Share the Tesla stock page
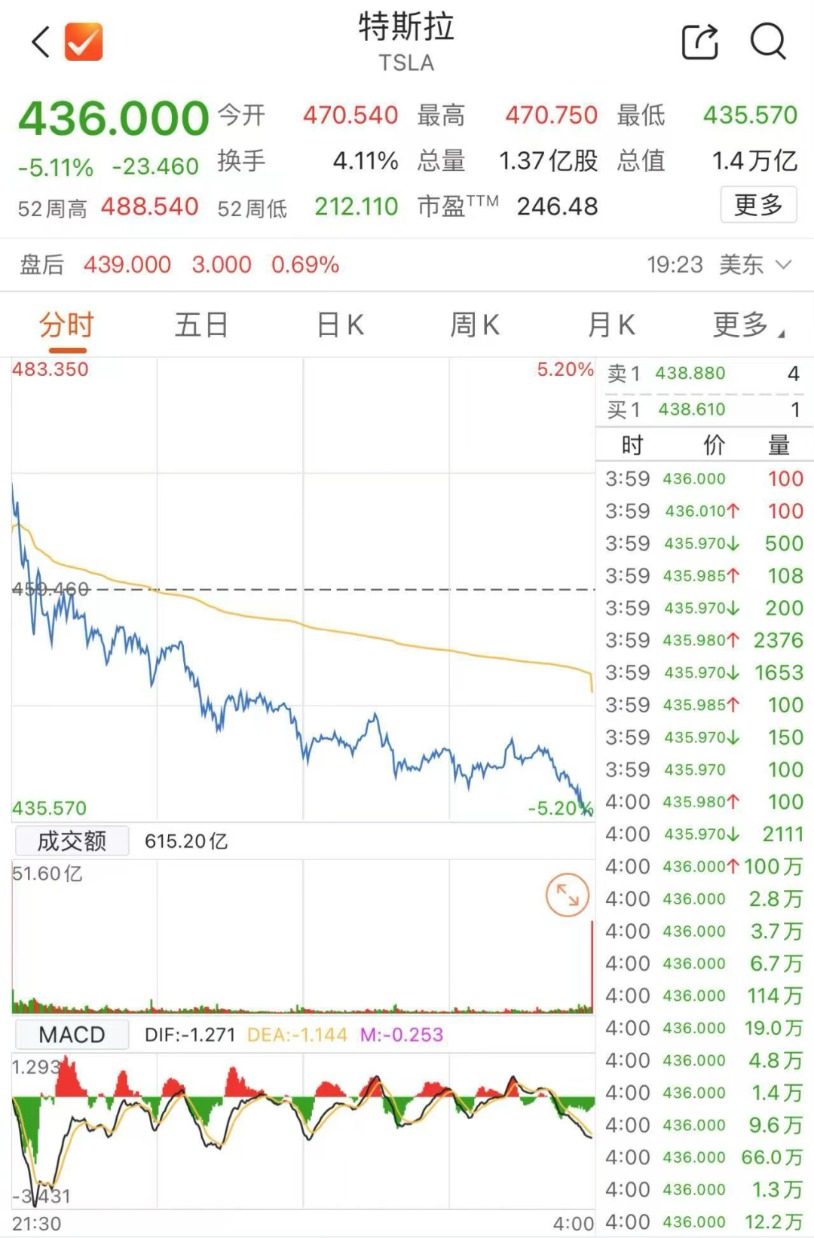 coord(700,42)
